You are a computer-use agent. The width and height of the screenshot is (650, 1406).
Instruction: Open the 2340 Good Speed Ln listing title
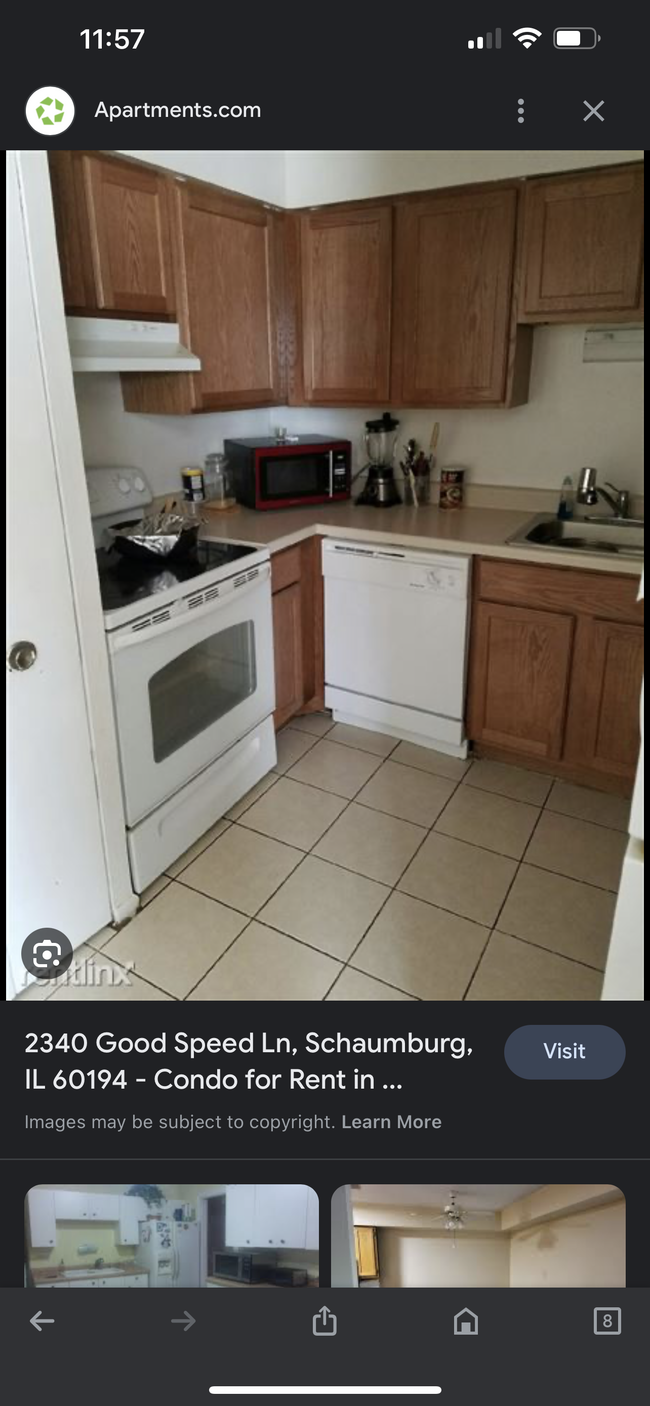[x=248, y=1061]
